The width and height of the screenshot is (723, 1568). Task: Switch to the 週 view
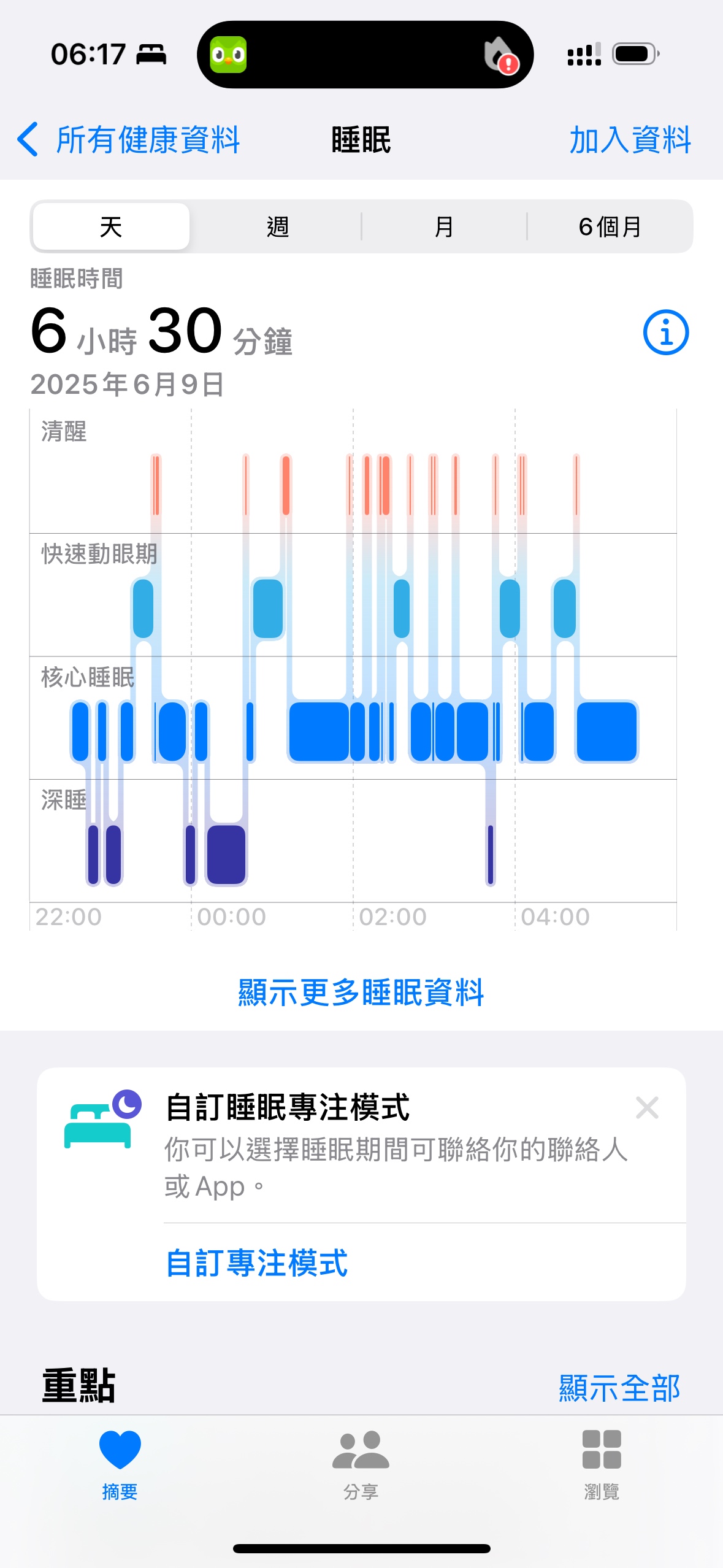point(277,227)
